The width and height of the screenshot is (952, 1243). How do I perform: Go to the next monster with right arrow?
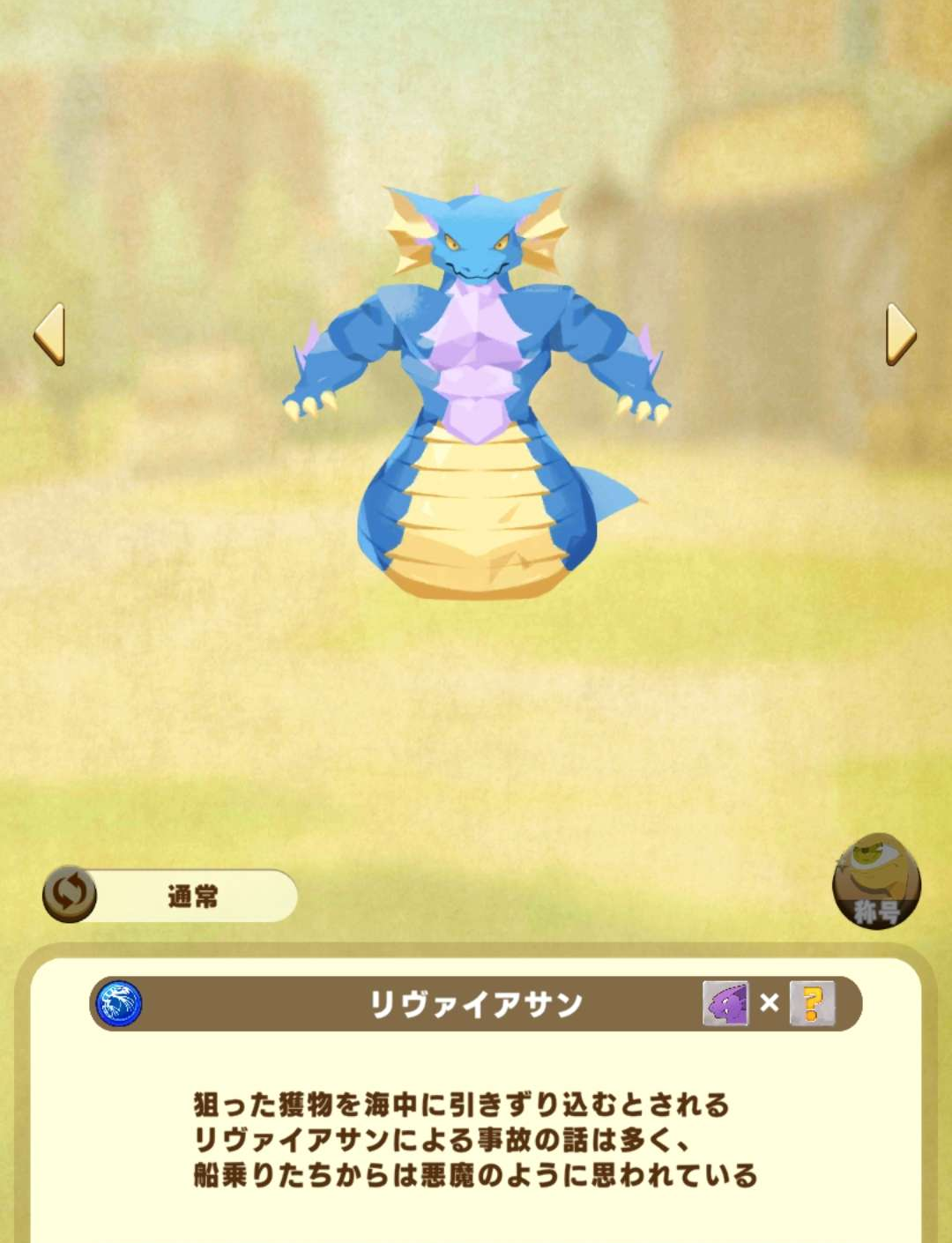900,333
